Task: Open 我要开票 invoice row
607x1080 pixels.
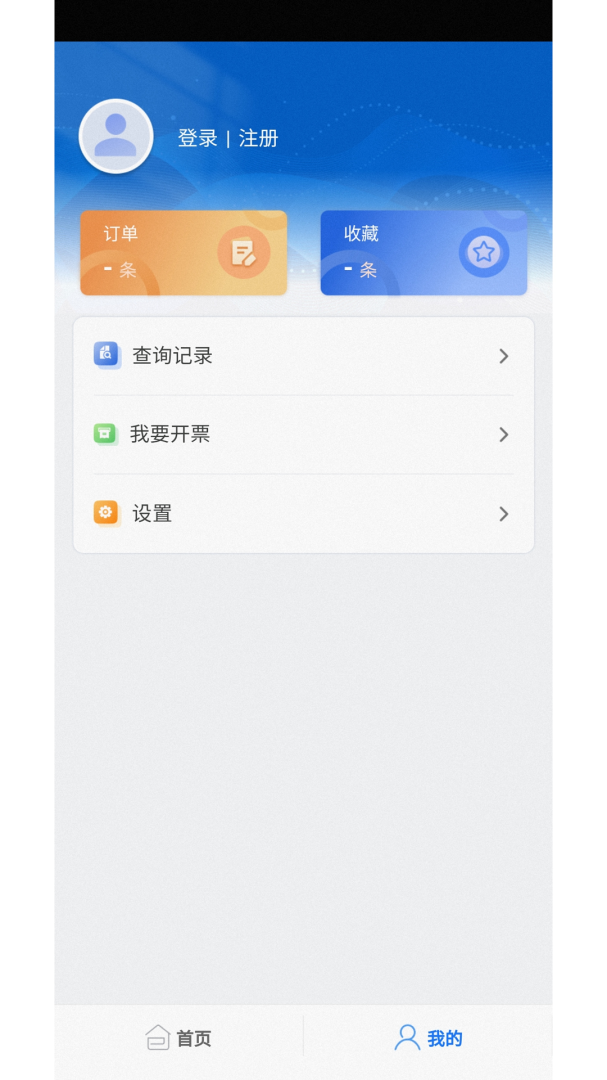Action: pos(303,435)
